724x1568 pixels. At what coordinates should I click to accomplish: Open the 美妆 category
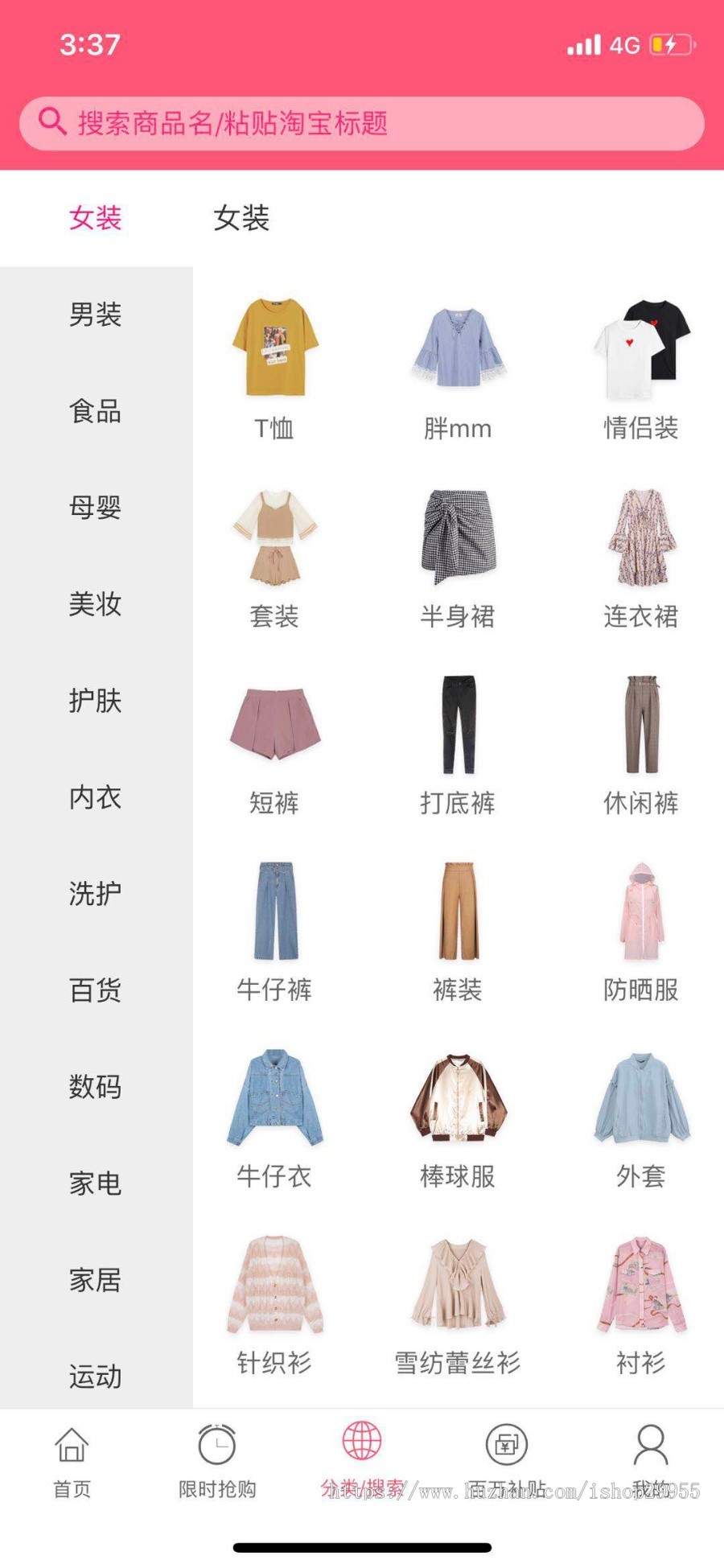click(95, 606)
